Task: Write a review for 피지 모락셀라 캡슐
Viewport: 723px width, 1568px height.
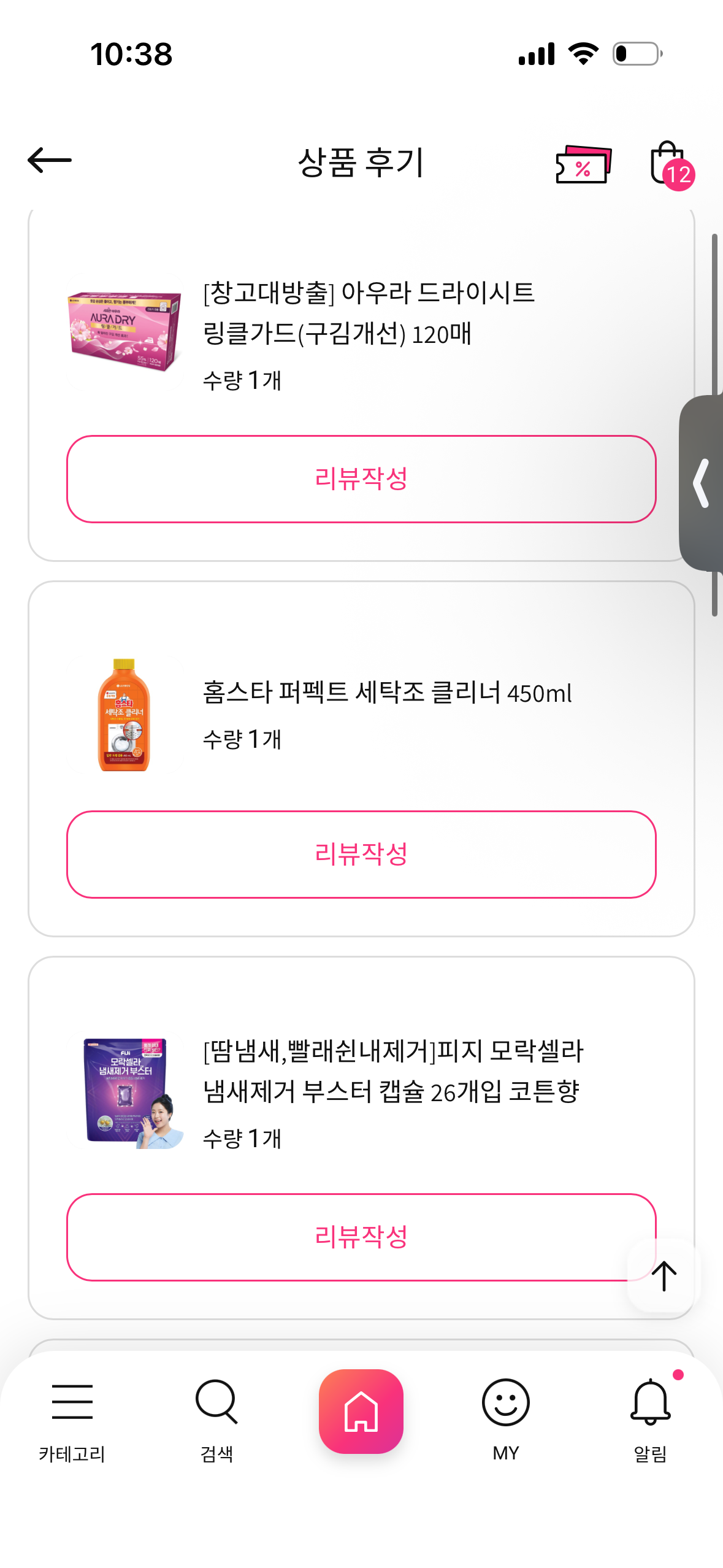Action: click(361, 1237)
